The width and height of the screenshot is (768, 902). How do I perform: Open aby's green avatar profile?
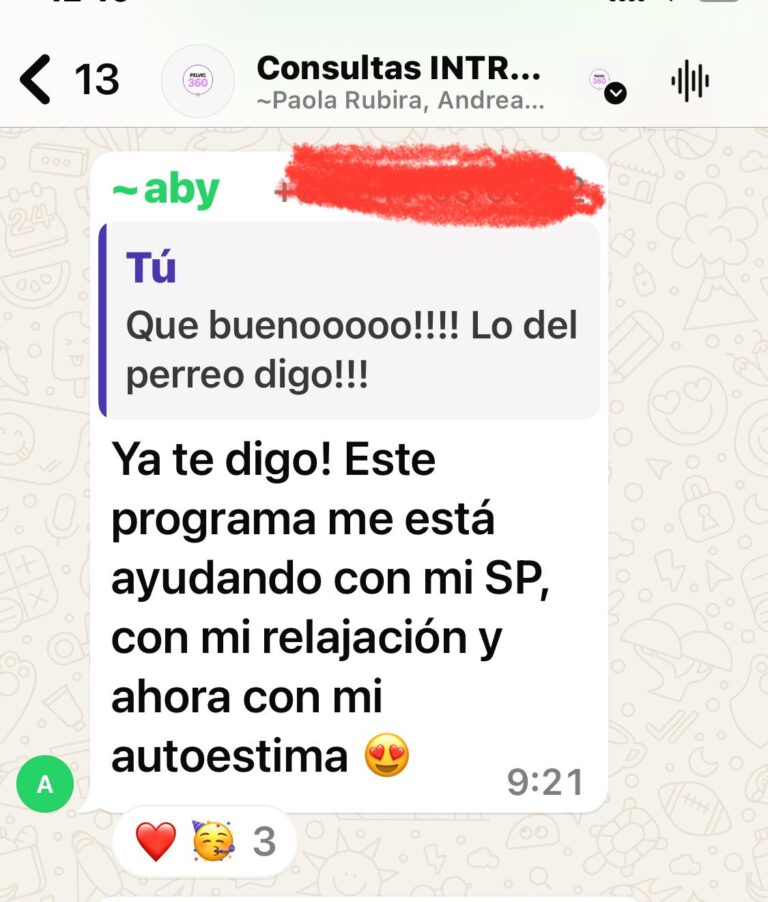pyautogui.click(x=45, y=785)
